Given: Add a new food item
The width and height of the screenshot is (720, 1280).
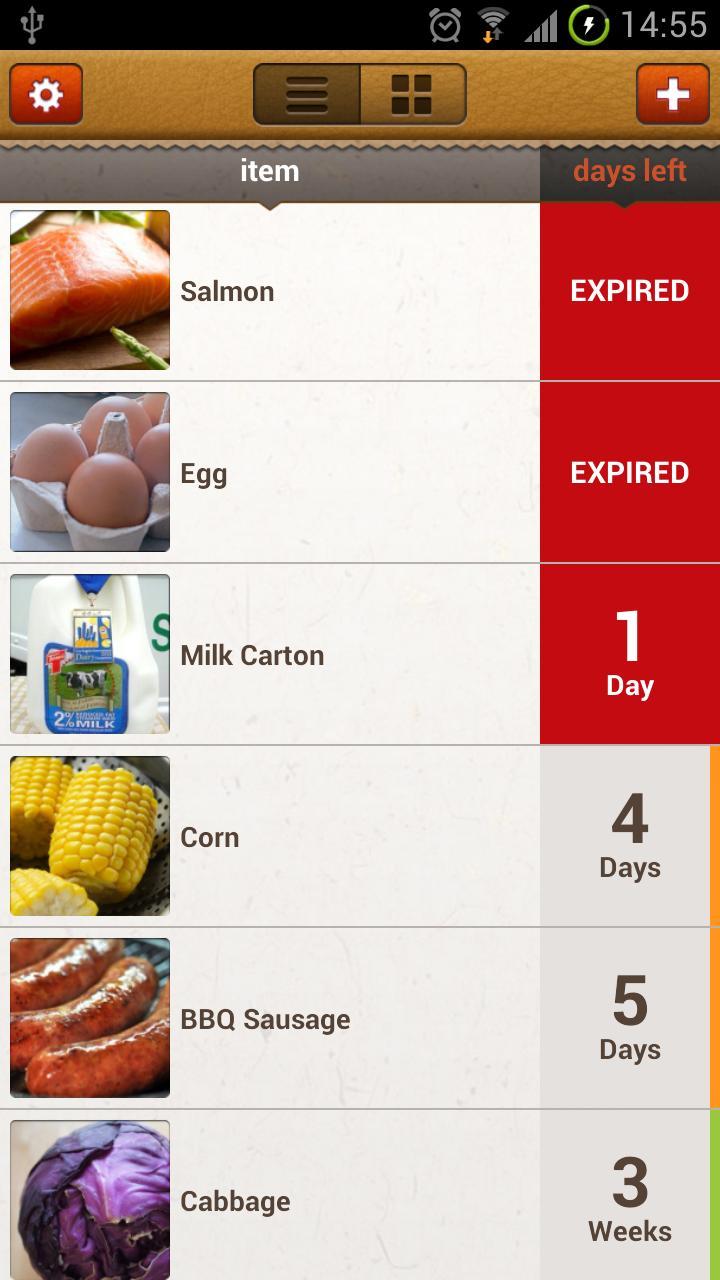Looking at the screenshot, I should tap(672, 95).
